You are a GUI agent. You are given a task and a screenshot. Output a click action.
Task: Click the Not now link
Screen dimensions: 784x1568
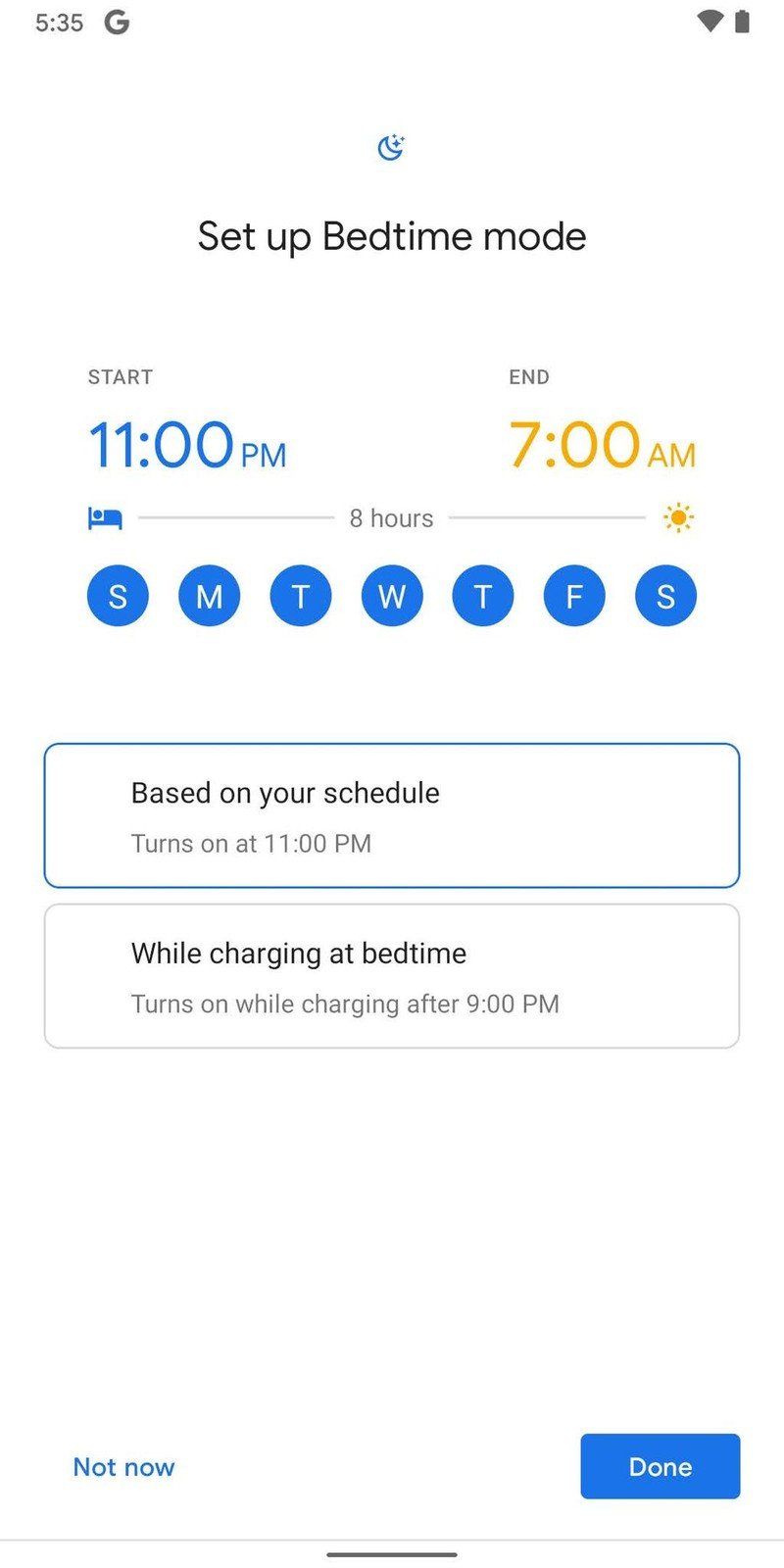123,1466
